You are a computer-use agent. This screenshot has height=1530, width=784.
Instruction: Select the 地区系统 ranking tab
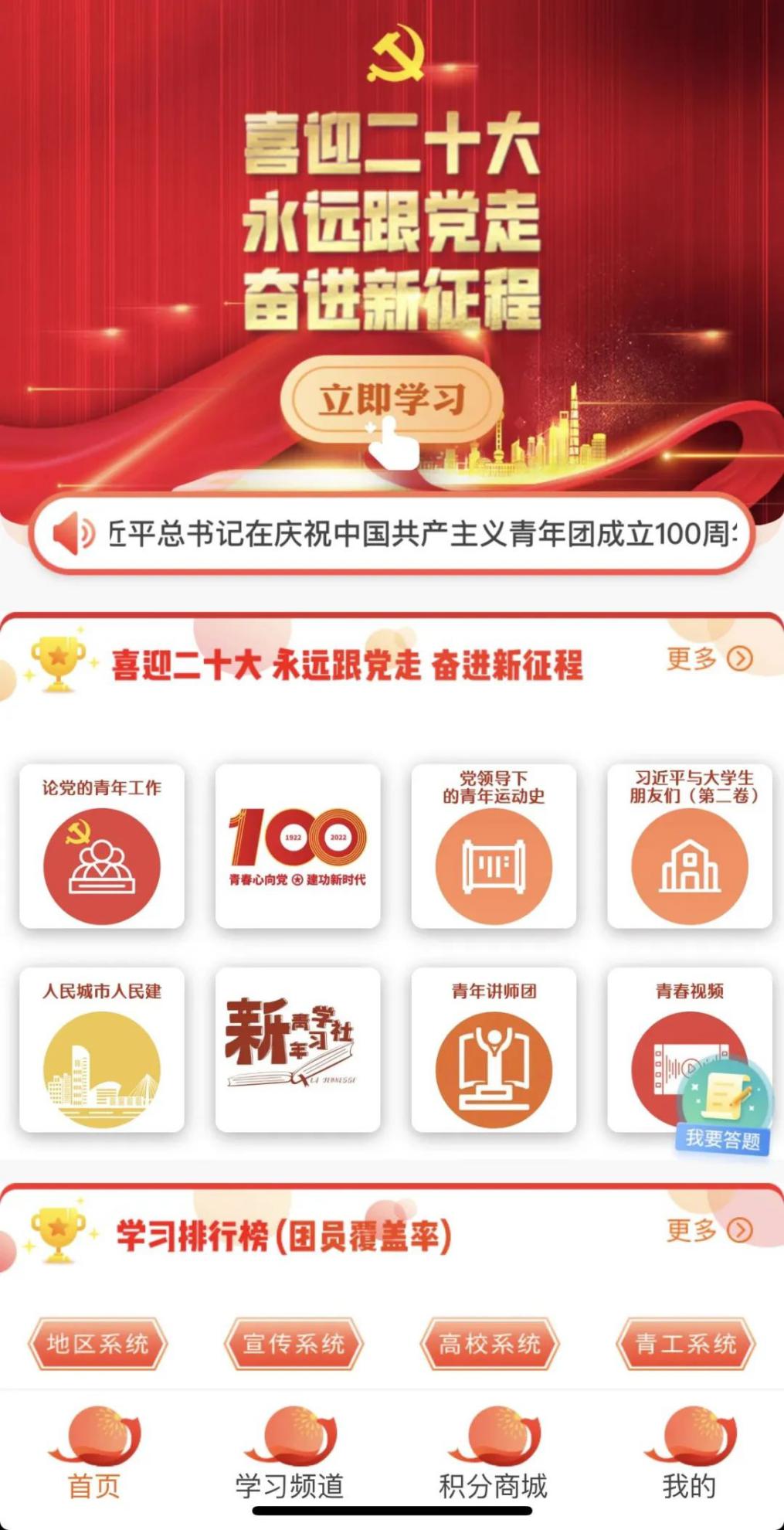click(97, 1344)
